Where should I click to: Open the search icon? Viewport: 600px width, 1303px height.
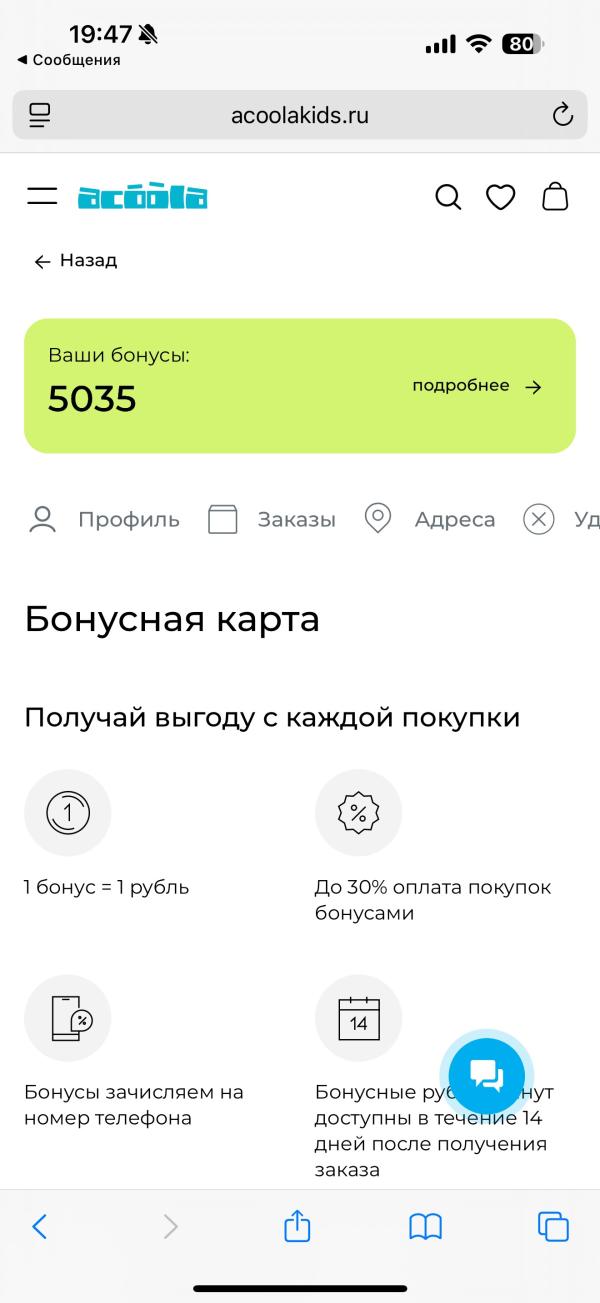click(x=448, y=197)
